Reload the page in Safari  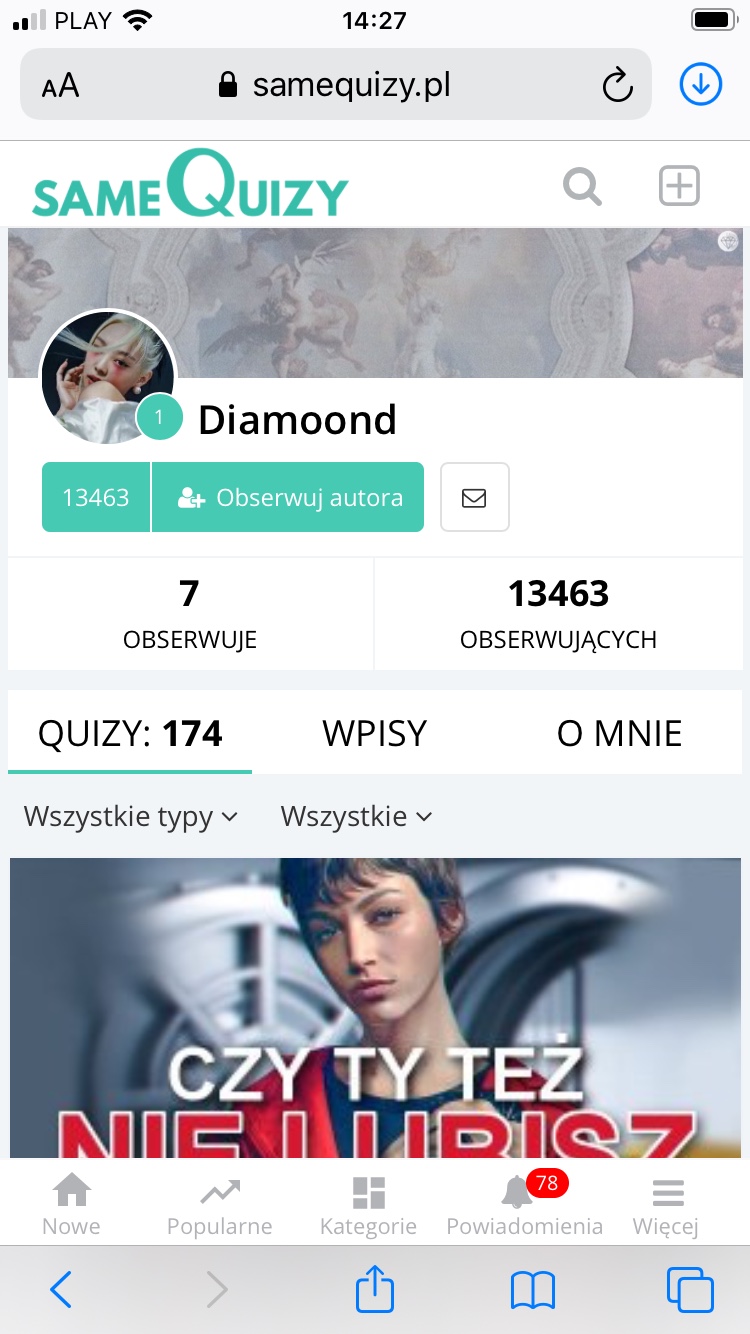point(617,85)
